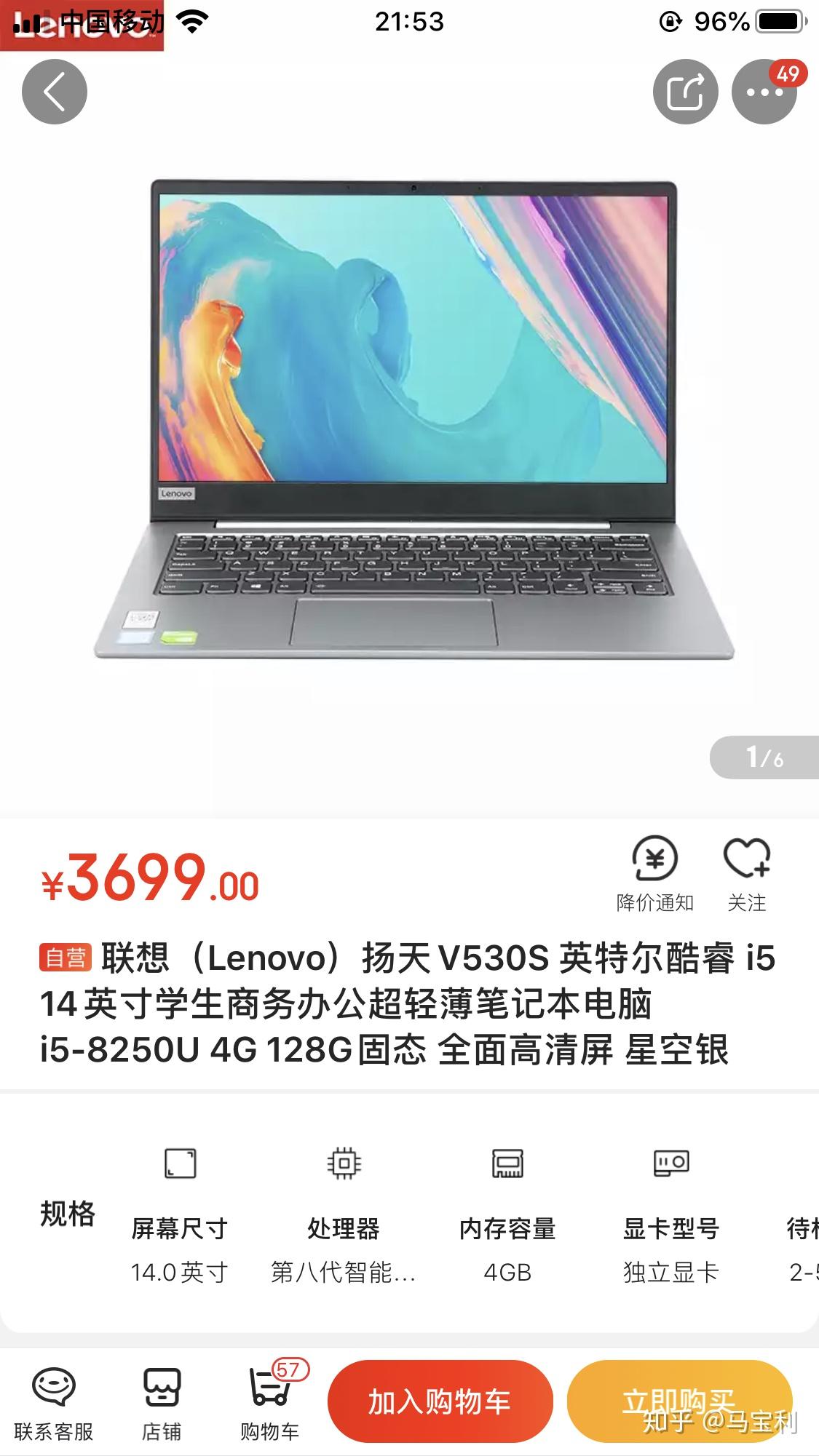Buy now with 立即购买
819x1456 pixels.
point(678,1401)
